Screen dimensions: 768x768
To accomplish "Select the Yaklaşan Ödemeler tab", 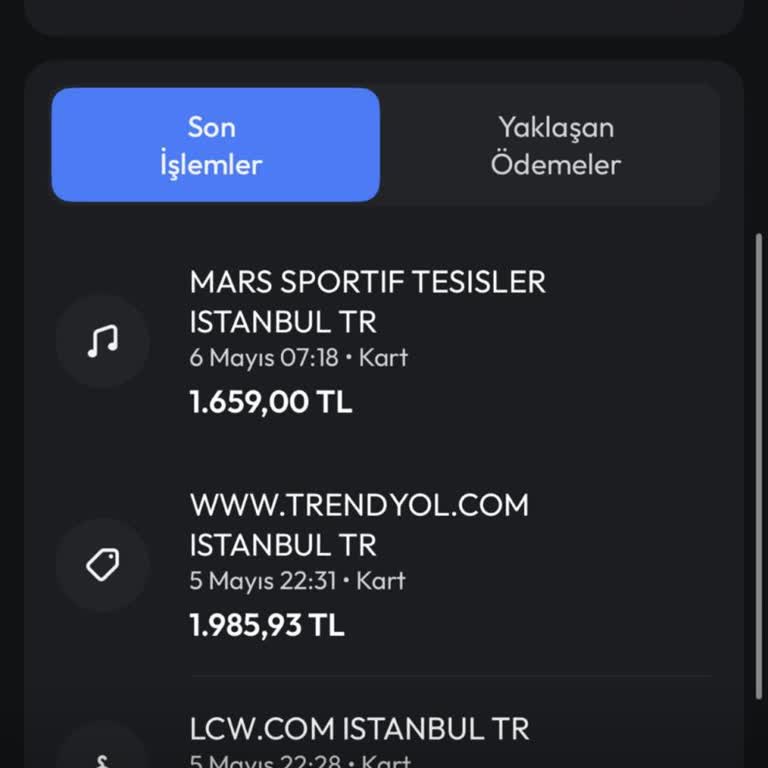I will tap(555, 145).
